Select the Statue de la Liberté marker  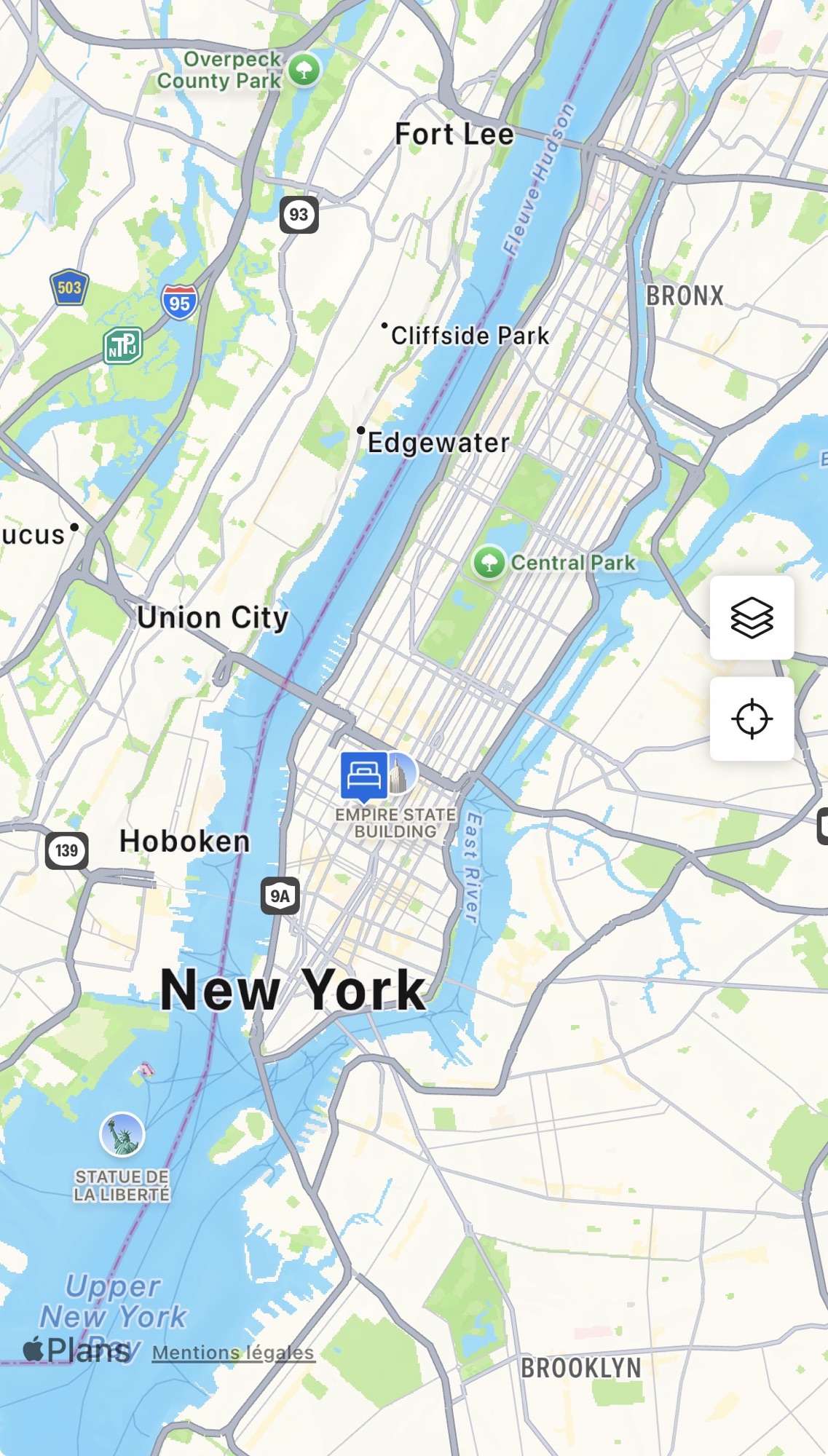(122, 1135)
